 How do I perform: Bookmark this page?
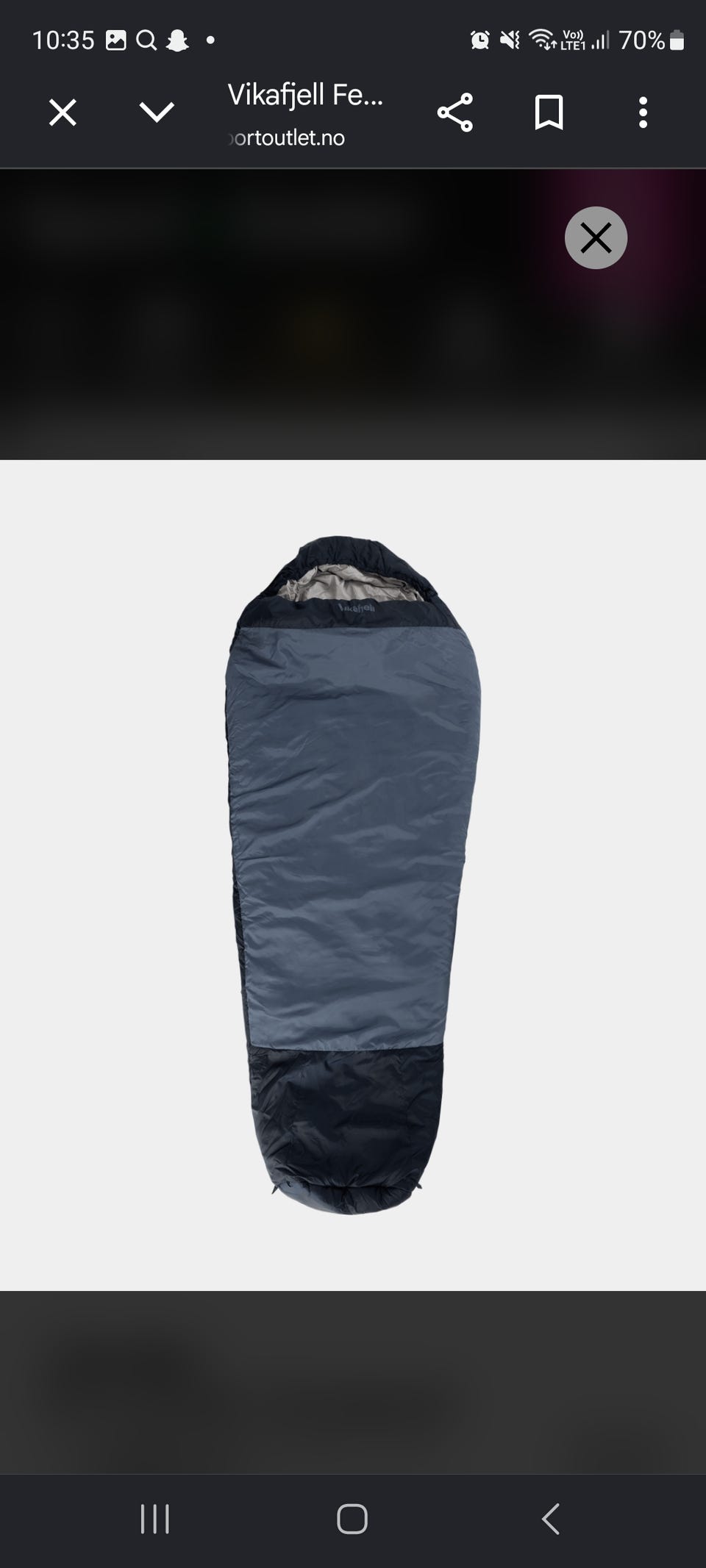(x=549, y=112)
